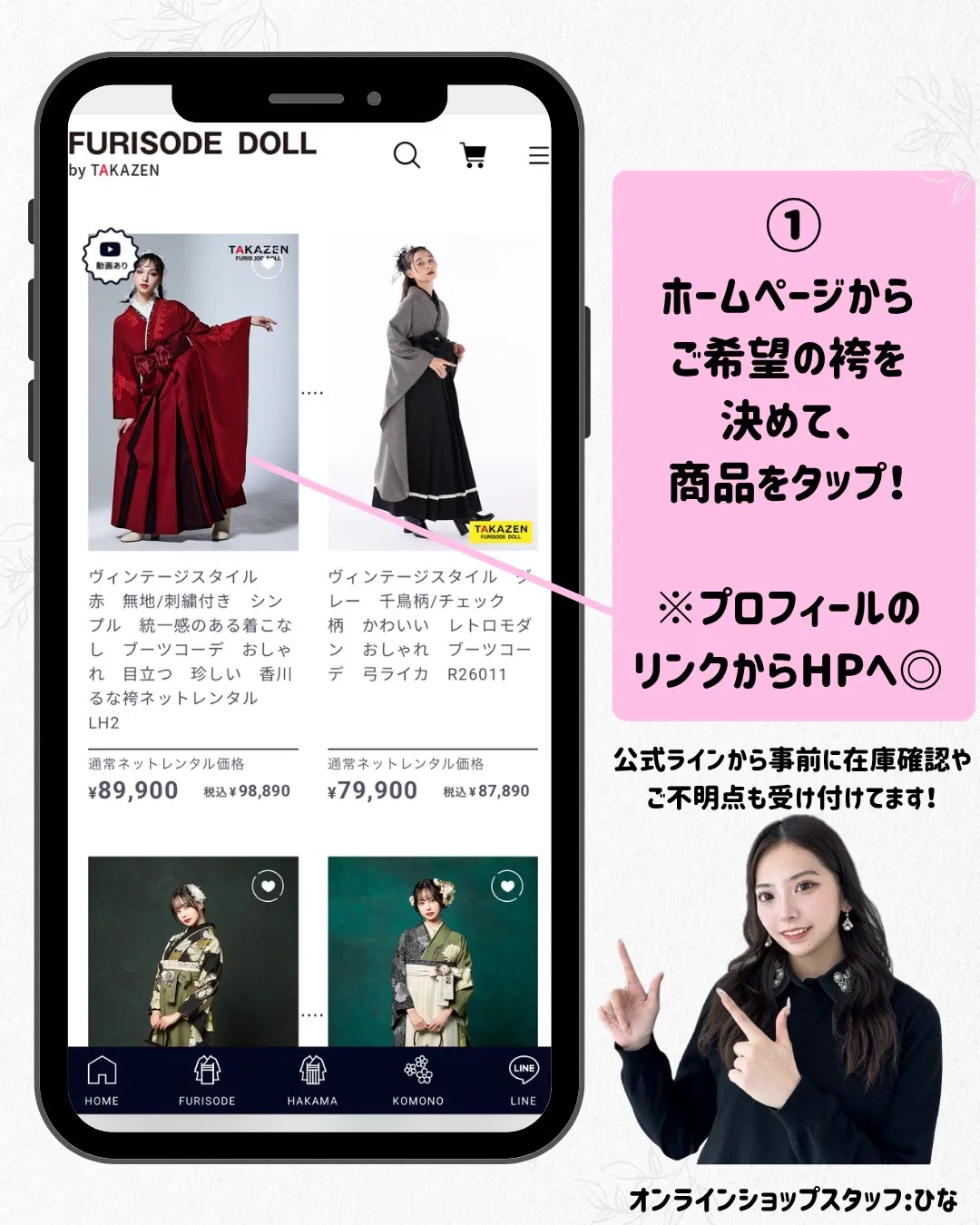
Task: Open the shopping cart icon
Action: coord(473,156)
